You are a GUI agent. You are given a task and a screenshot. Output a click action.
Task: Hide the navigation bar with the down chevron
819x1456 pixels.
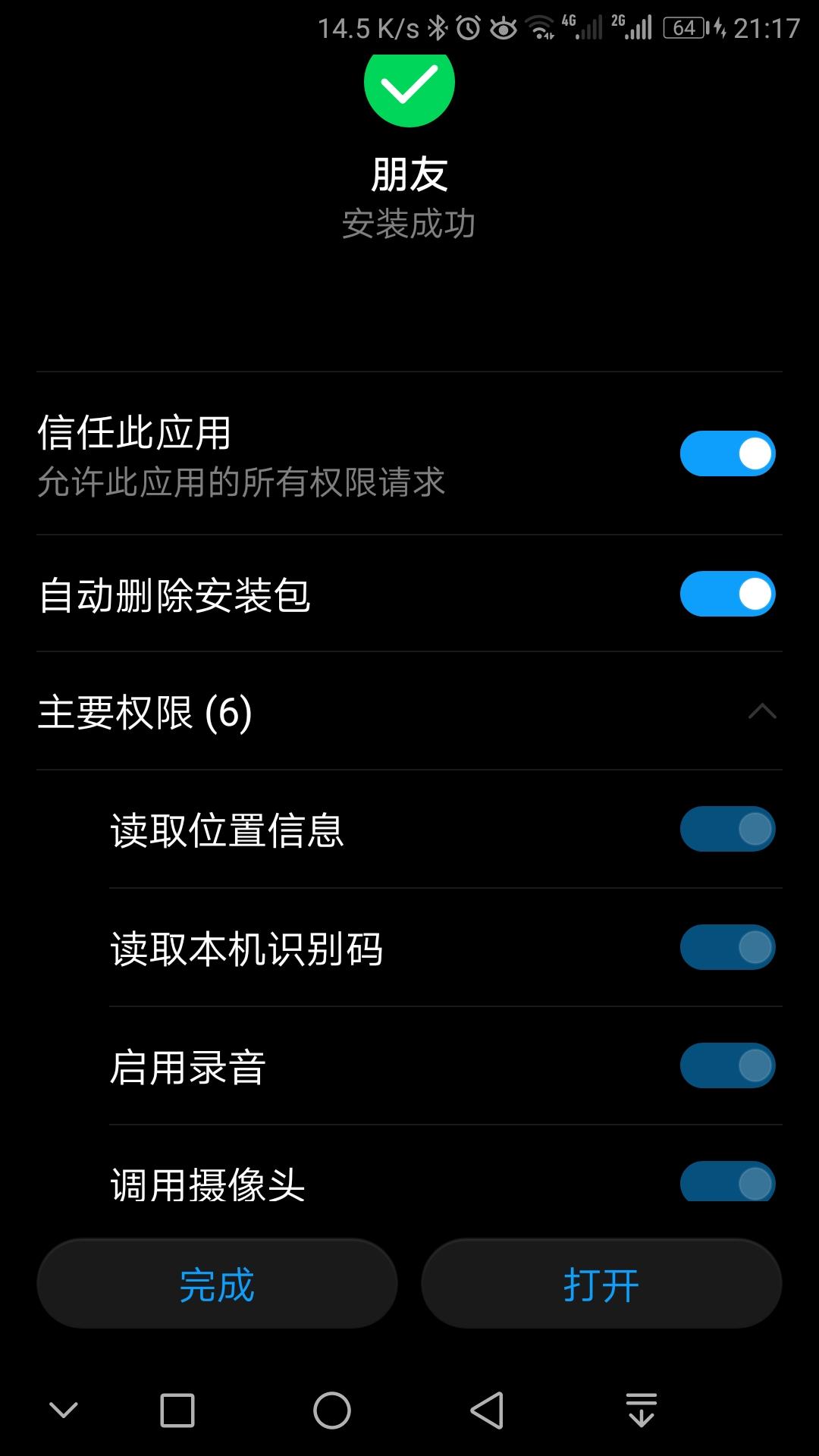pyautogui.click(x=64, y=1410)
